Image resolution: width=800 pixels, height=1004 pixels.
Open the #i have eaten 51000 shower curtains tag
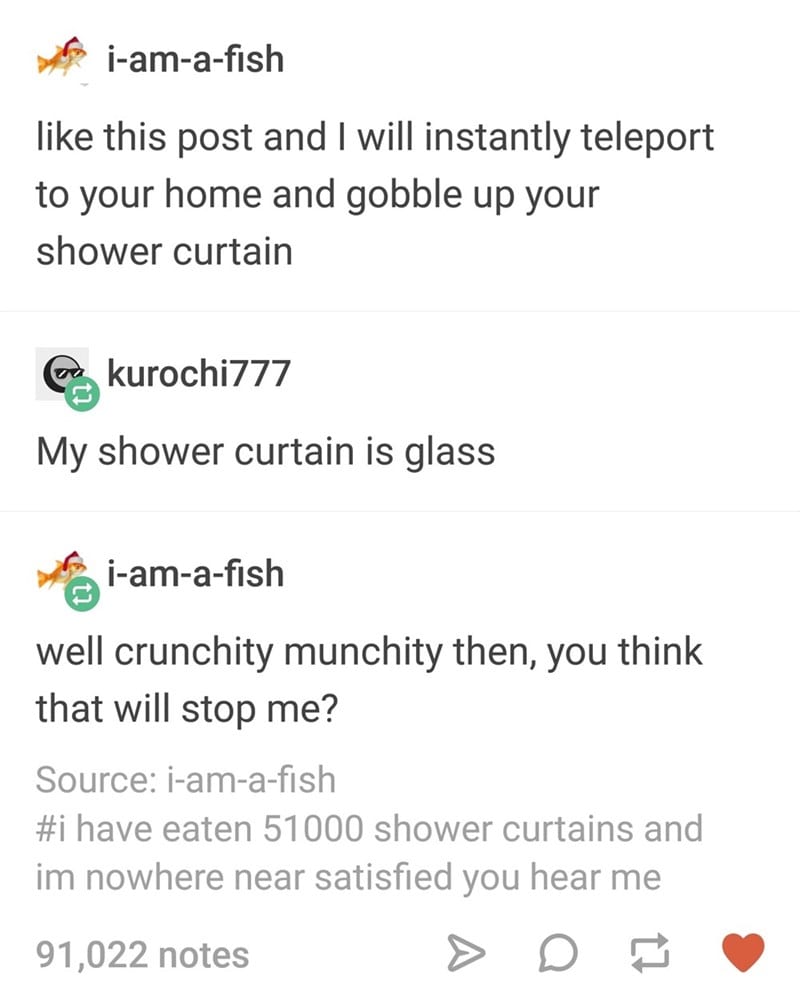(x=369, y=829)
